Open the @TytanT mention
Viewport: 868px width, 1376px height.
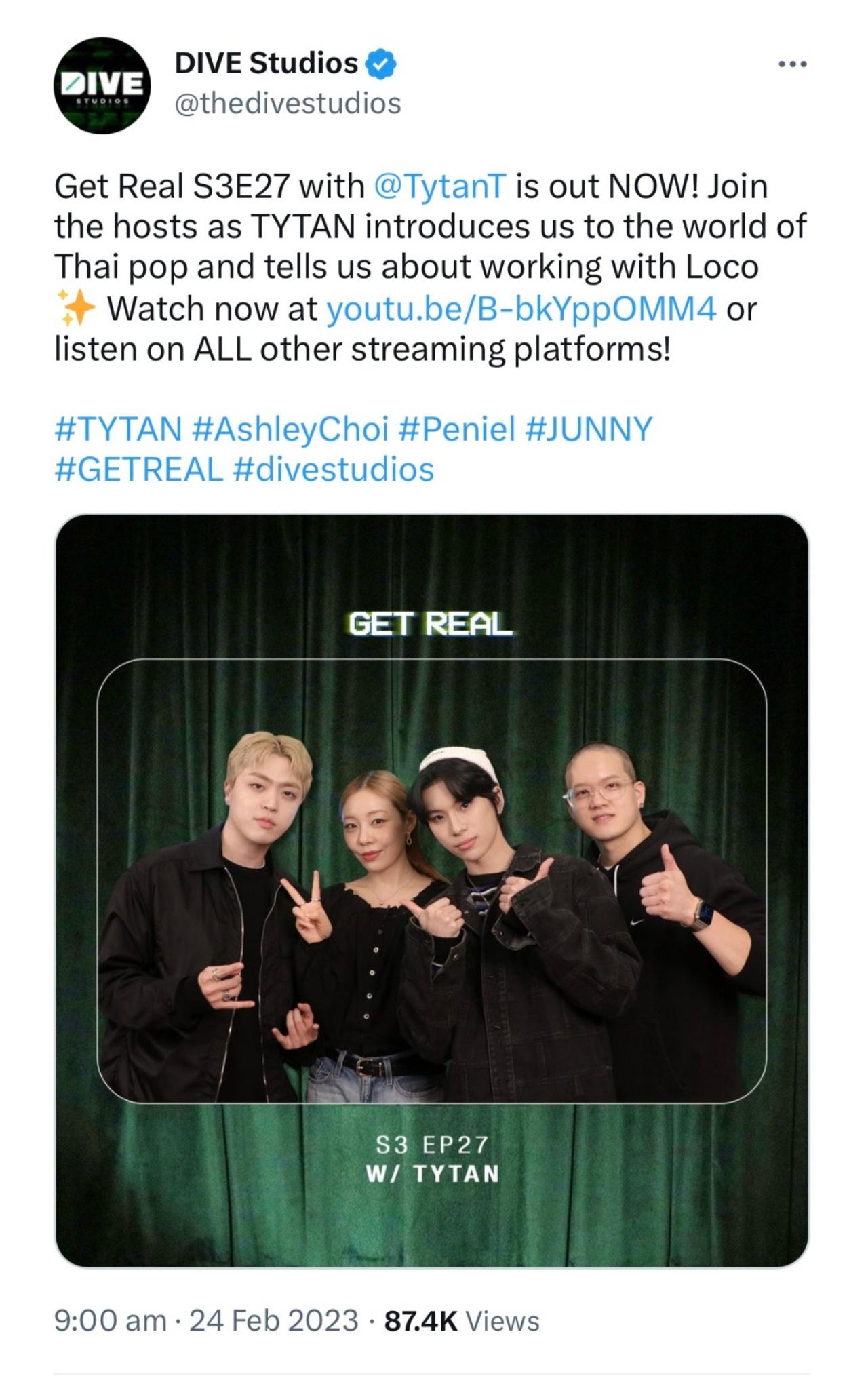pyautogui.click(x=440, y=186)
